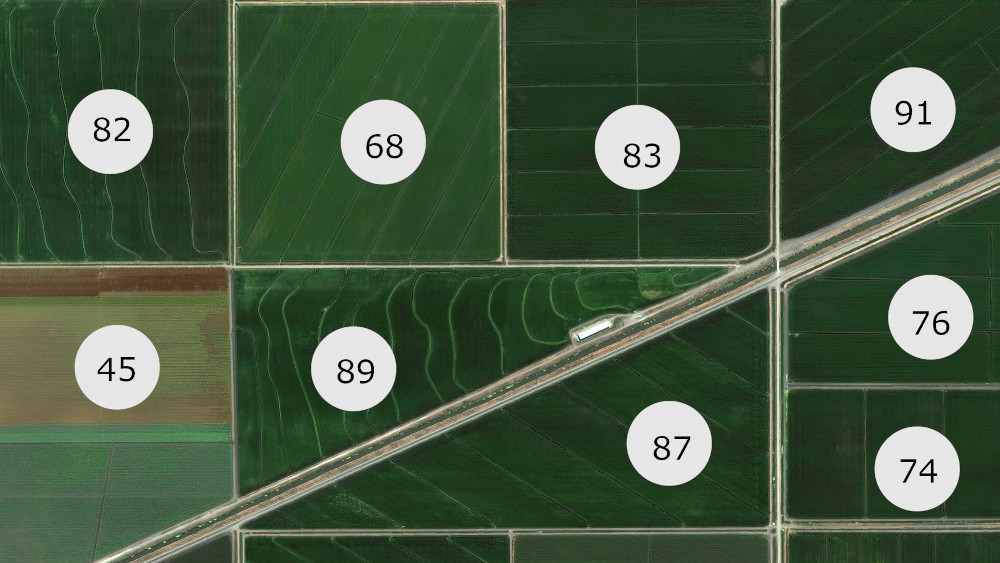
Task: Open the marker numbered 74
Action: [917, 470]
